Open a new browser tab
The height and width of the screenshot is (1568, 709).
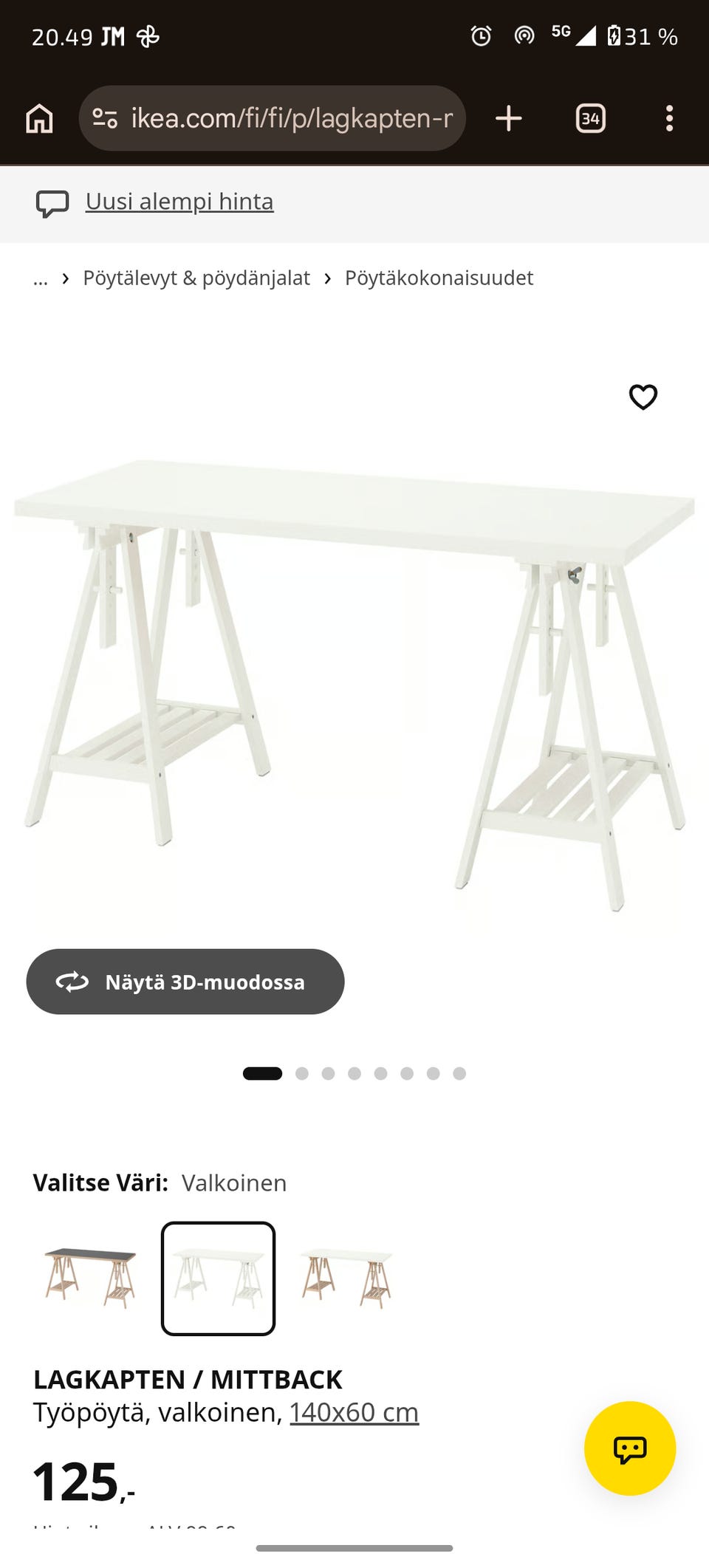(509, 118)
